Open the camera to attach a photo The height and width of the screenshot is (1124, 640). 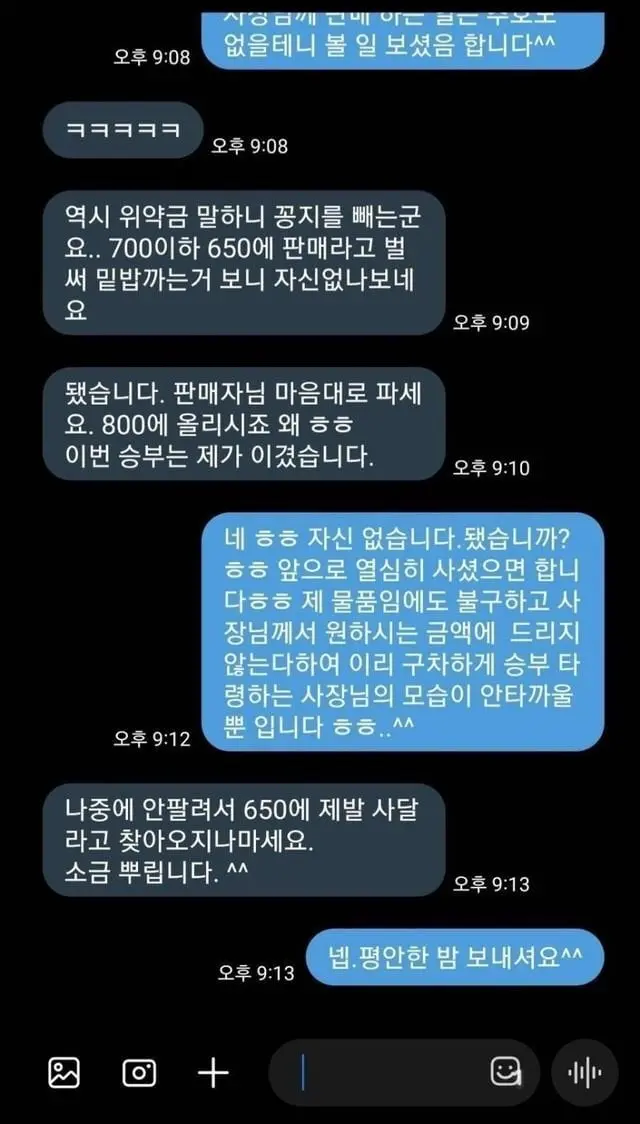point(139,1072)
